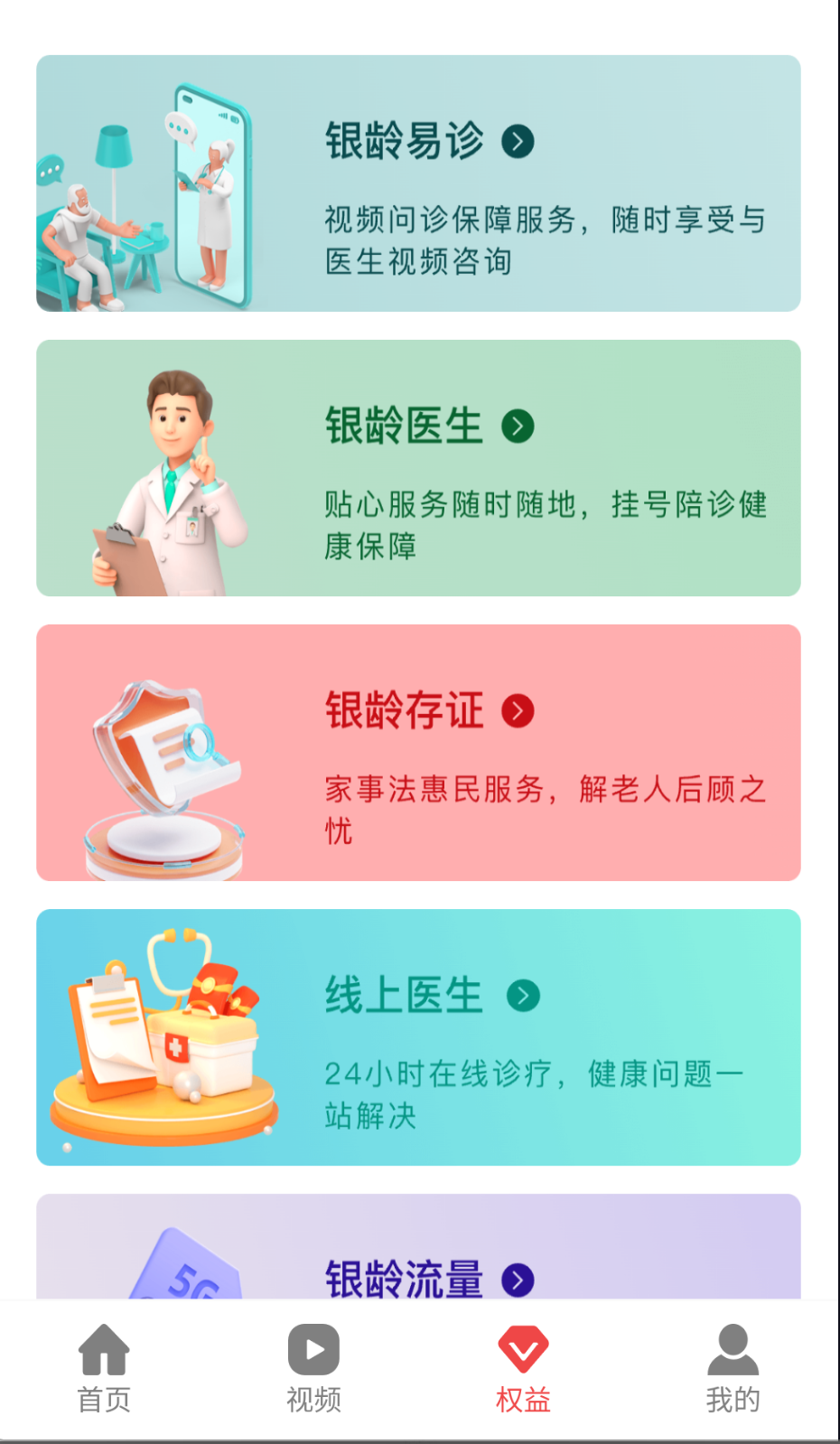Tap the 首页 home icon in bottom bar
Viewport: 840px width, 1444px height.
tap(104, 1352)
